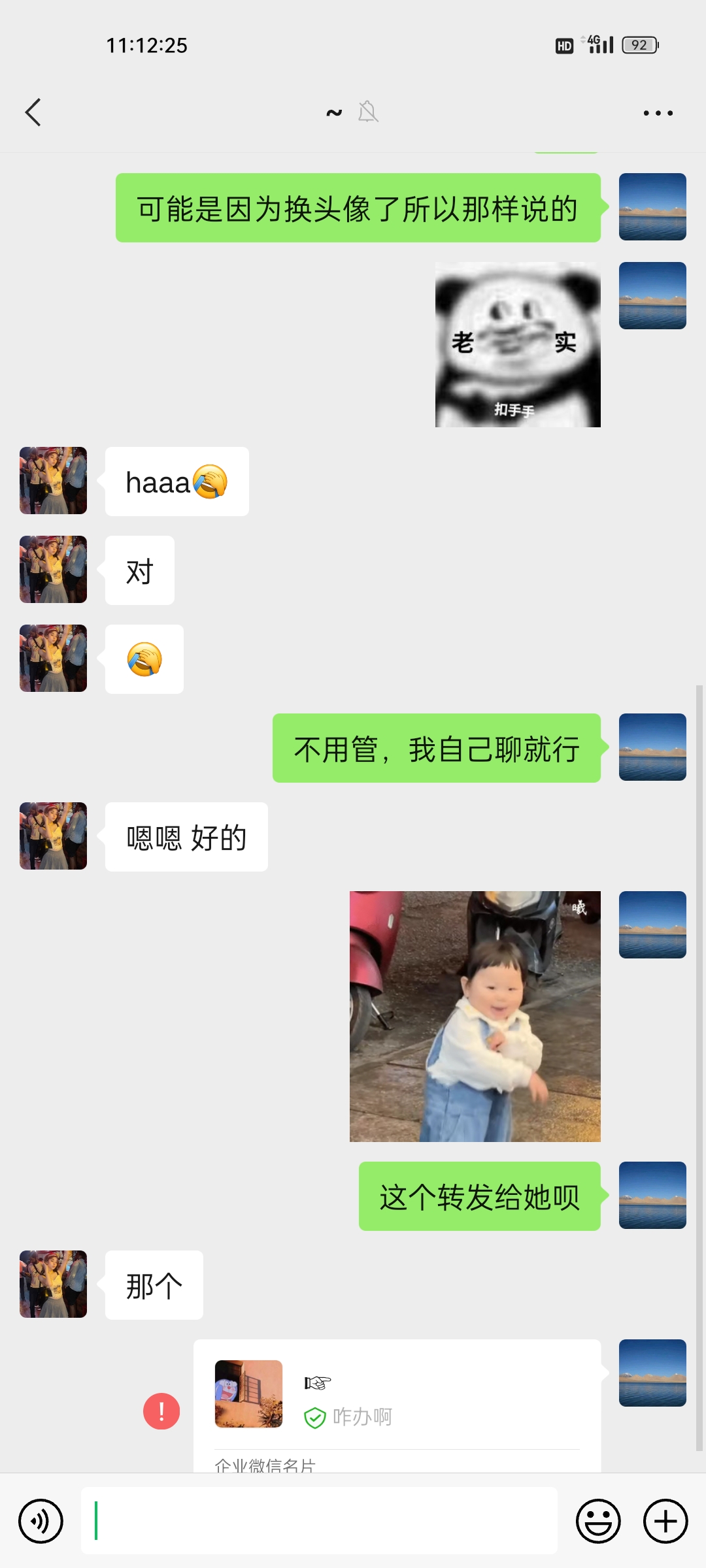Open the panda 老实 sticker message

point(518,345)
